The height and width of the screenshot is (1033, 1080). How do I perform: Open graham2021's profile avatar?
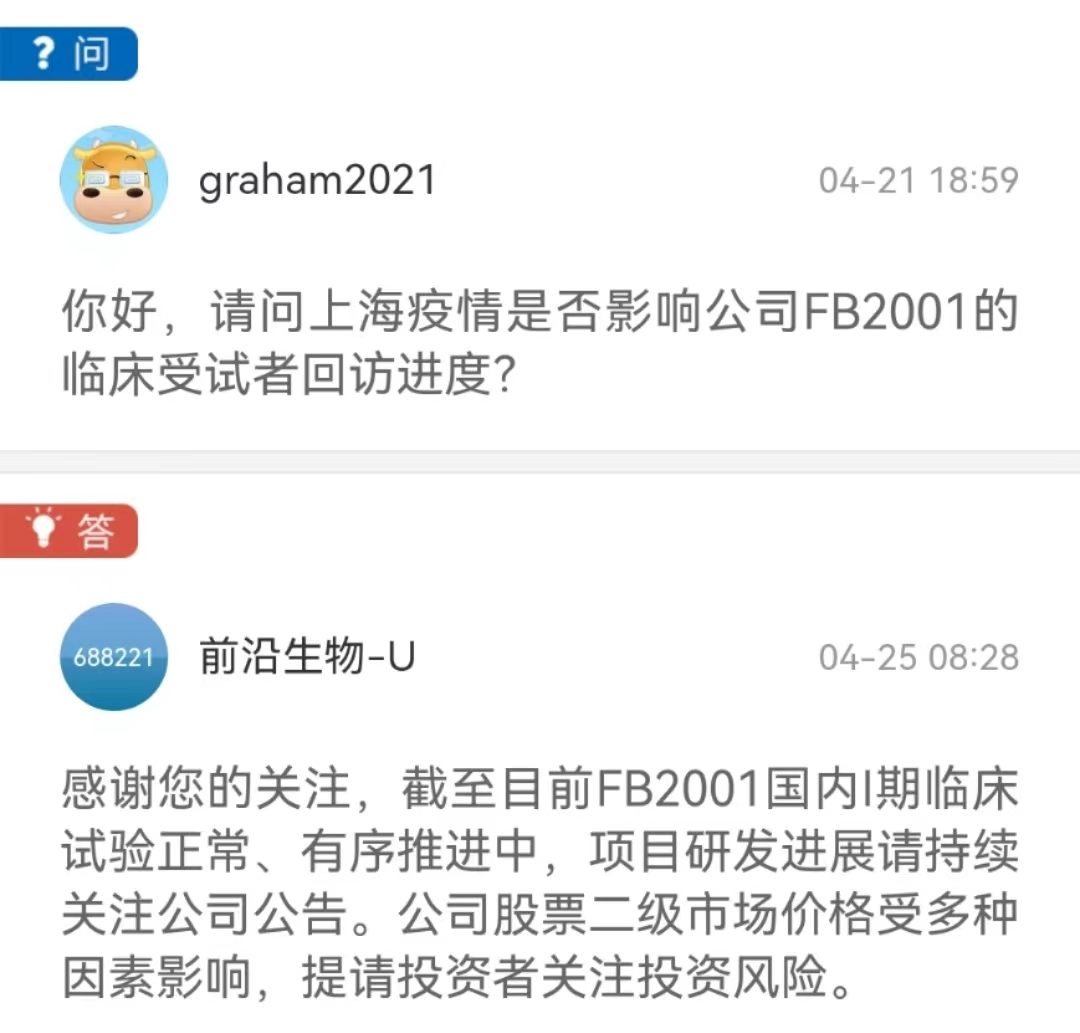point(113,180)
